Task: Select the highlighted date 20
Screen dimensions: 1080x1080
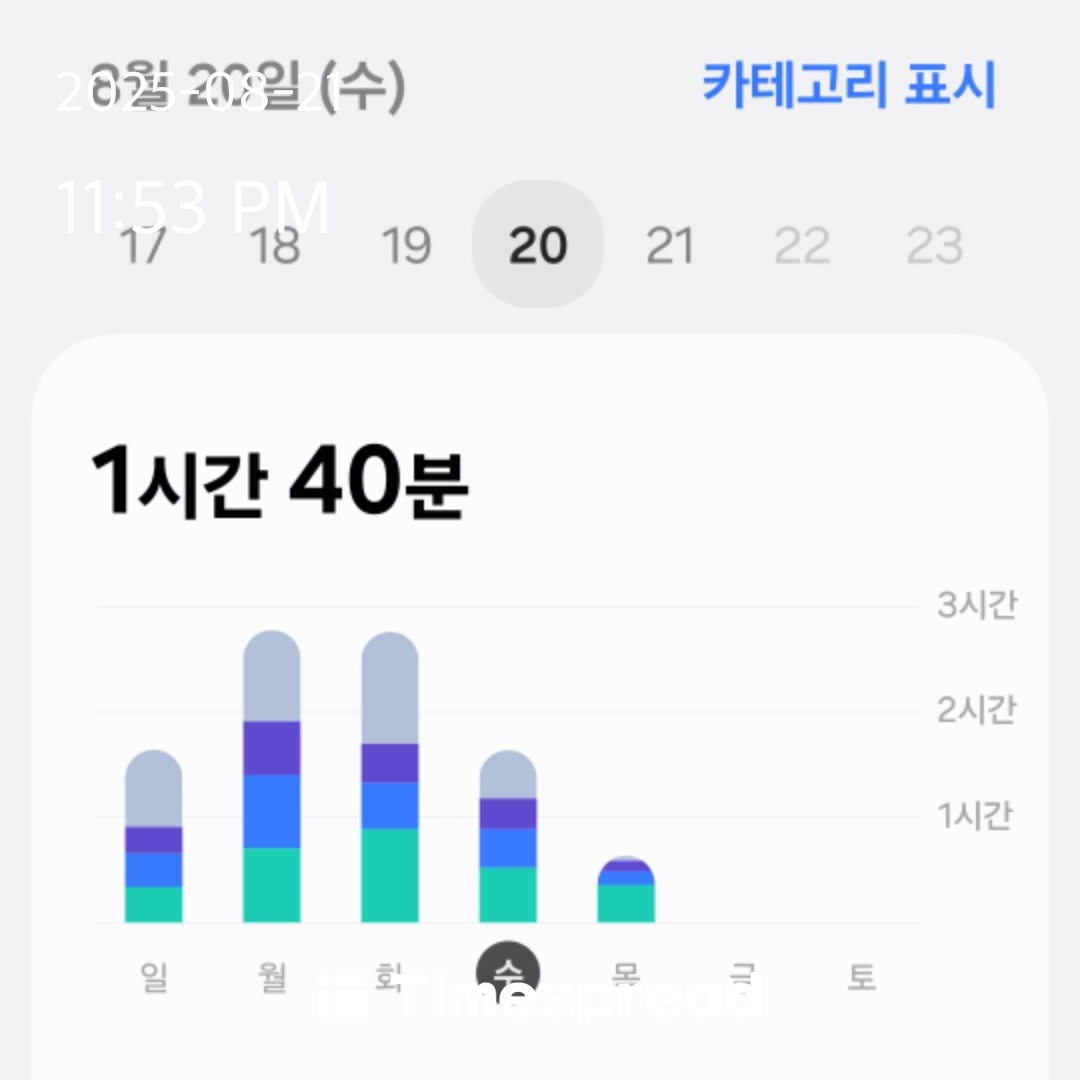Action: [538, 245]
